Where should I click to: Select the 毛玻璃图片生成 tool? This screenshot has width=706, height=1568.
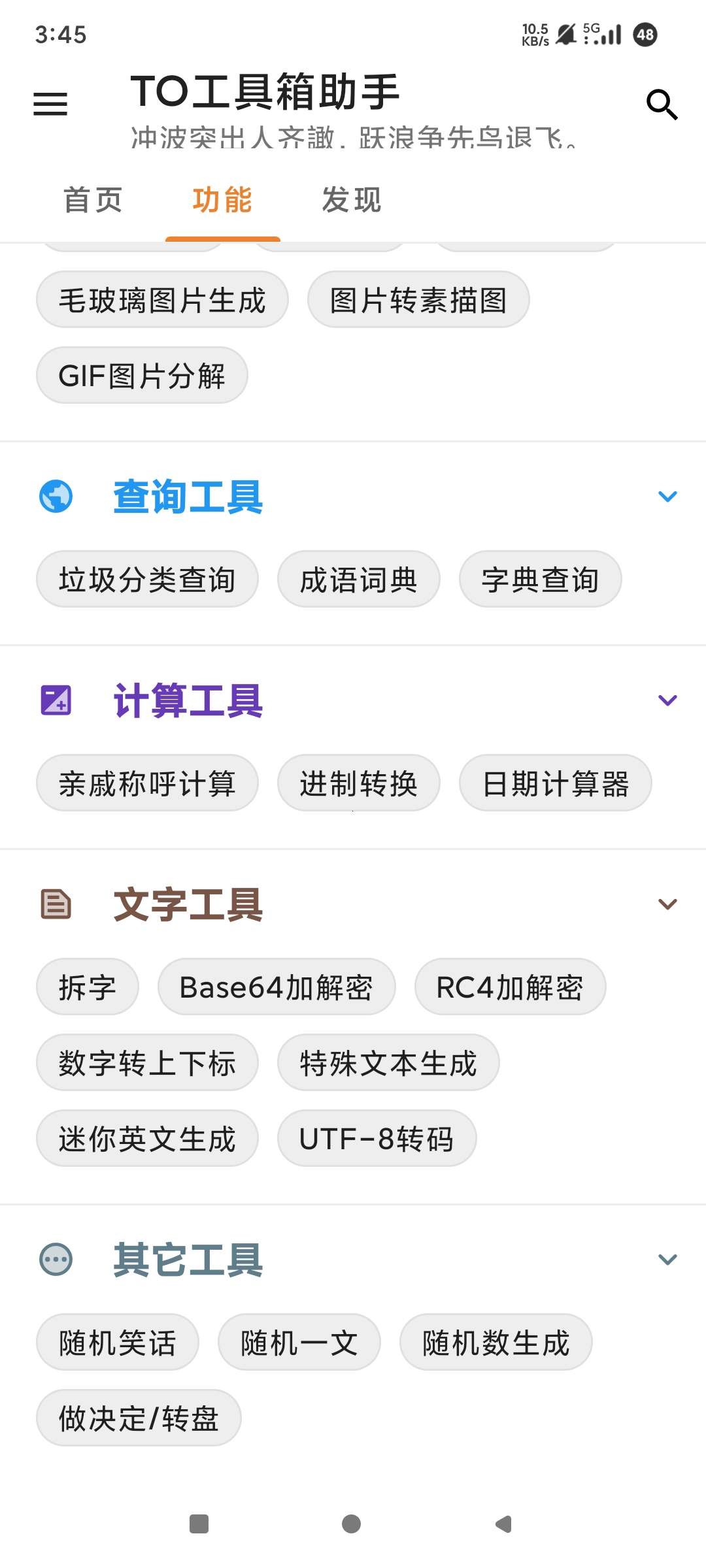tap(162, 299)
